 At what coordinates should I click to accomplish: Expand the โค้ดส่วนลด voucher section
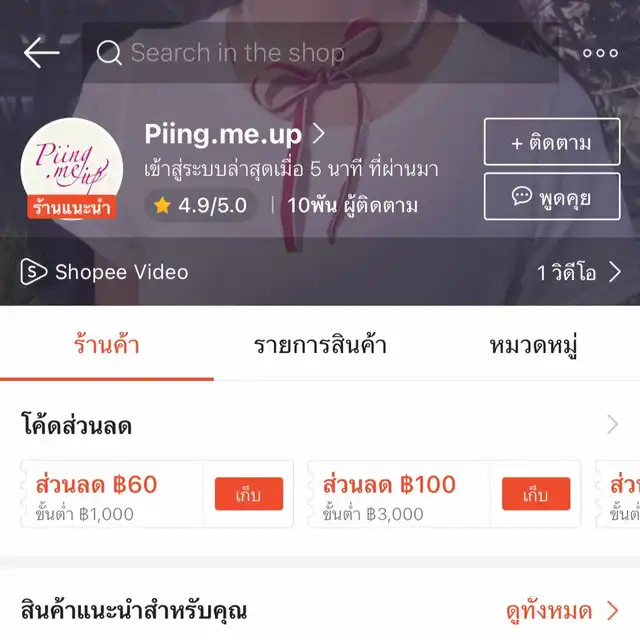pyautogui.click(x=612, y=426)
